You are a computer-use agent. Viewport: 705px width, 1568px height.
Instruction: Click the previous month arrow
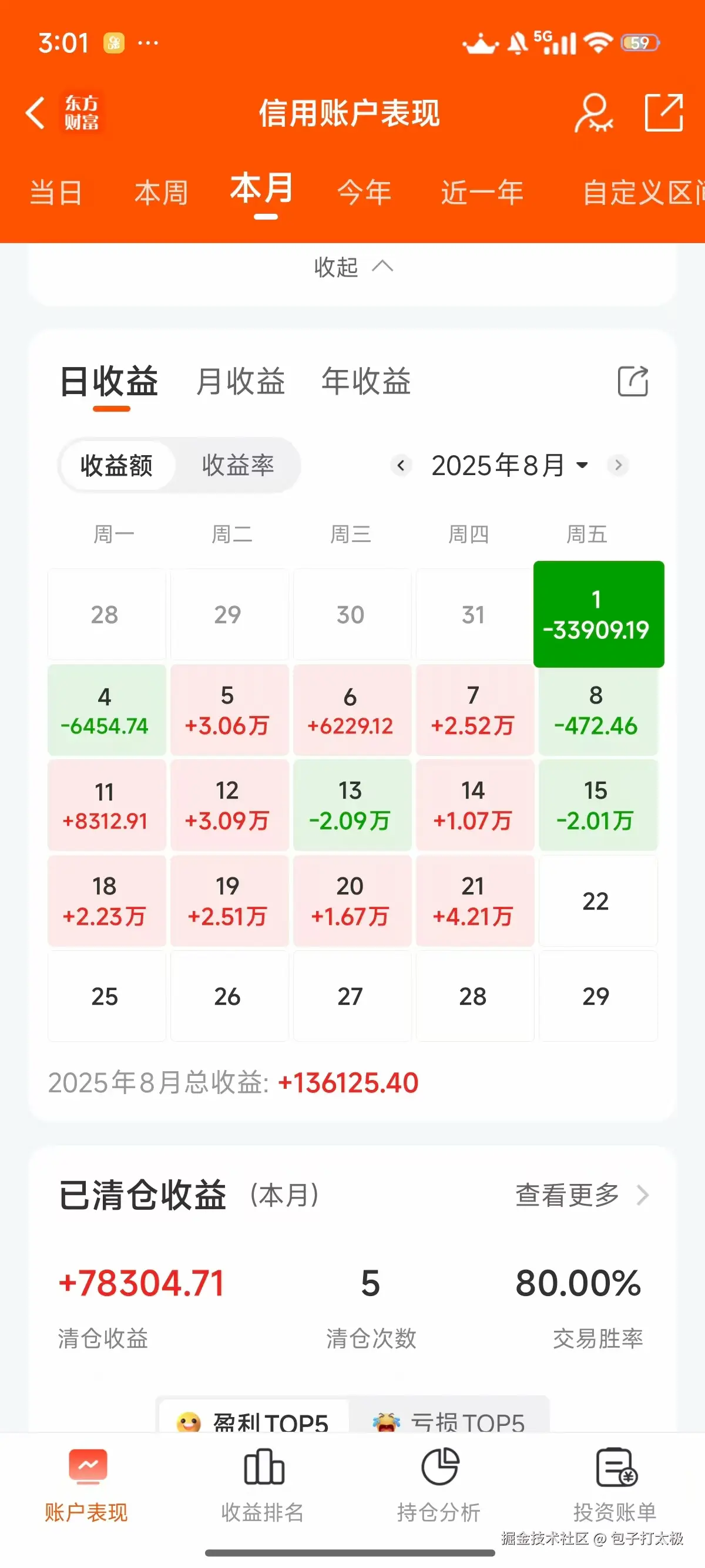[401, 465]
